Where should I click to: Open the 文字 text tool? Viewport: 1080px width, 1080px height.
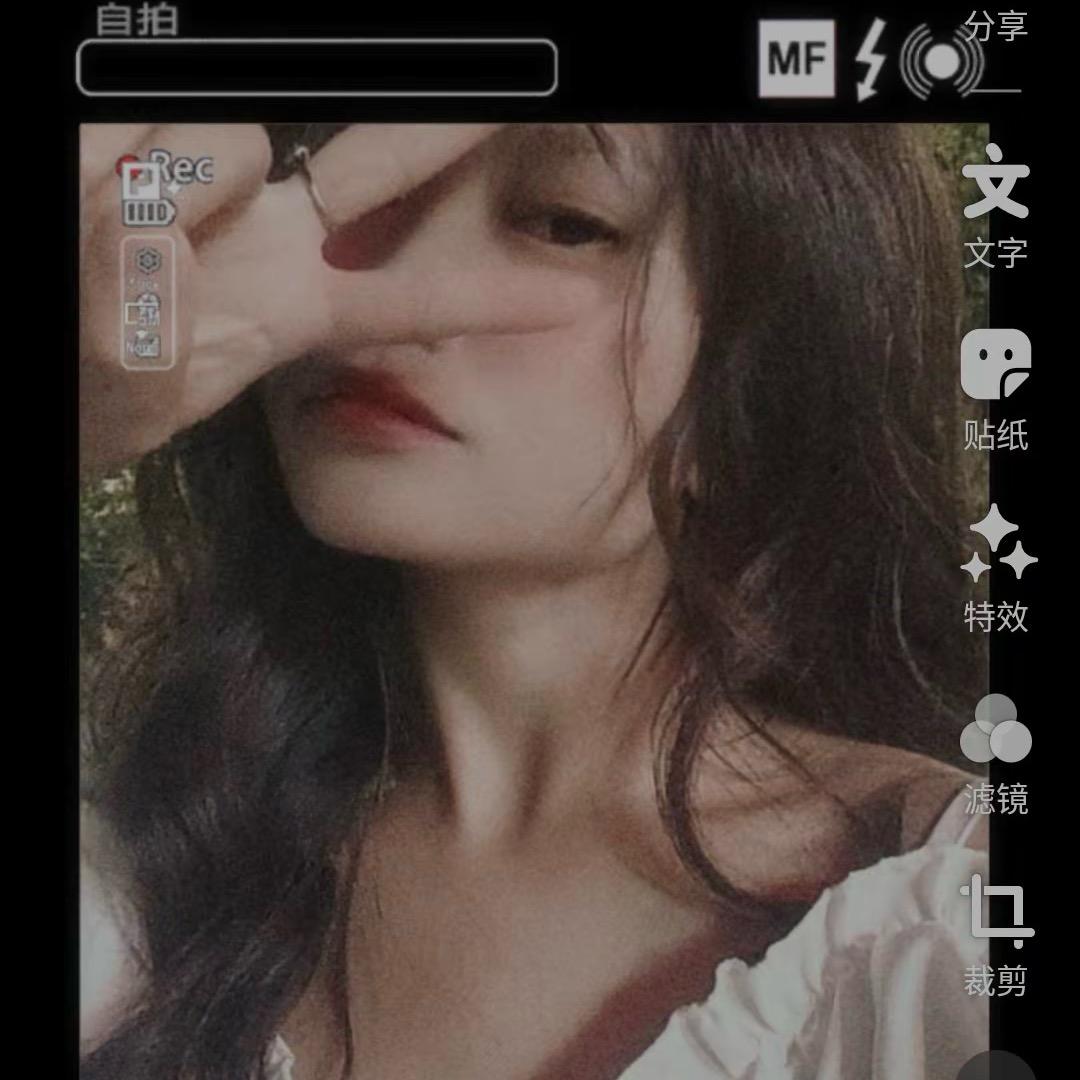click(995, 205)
